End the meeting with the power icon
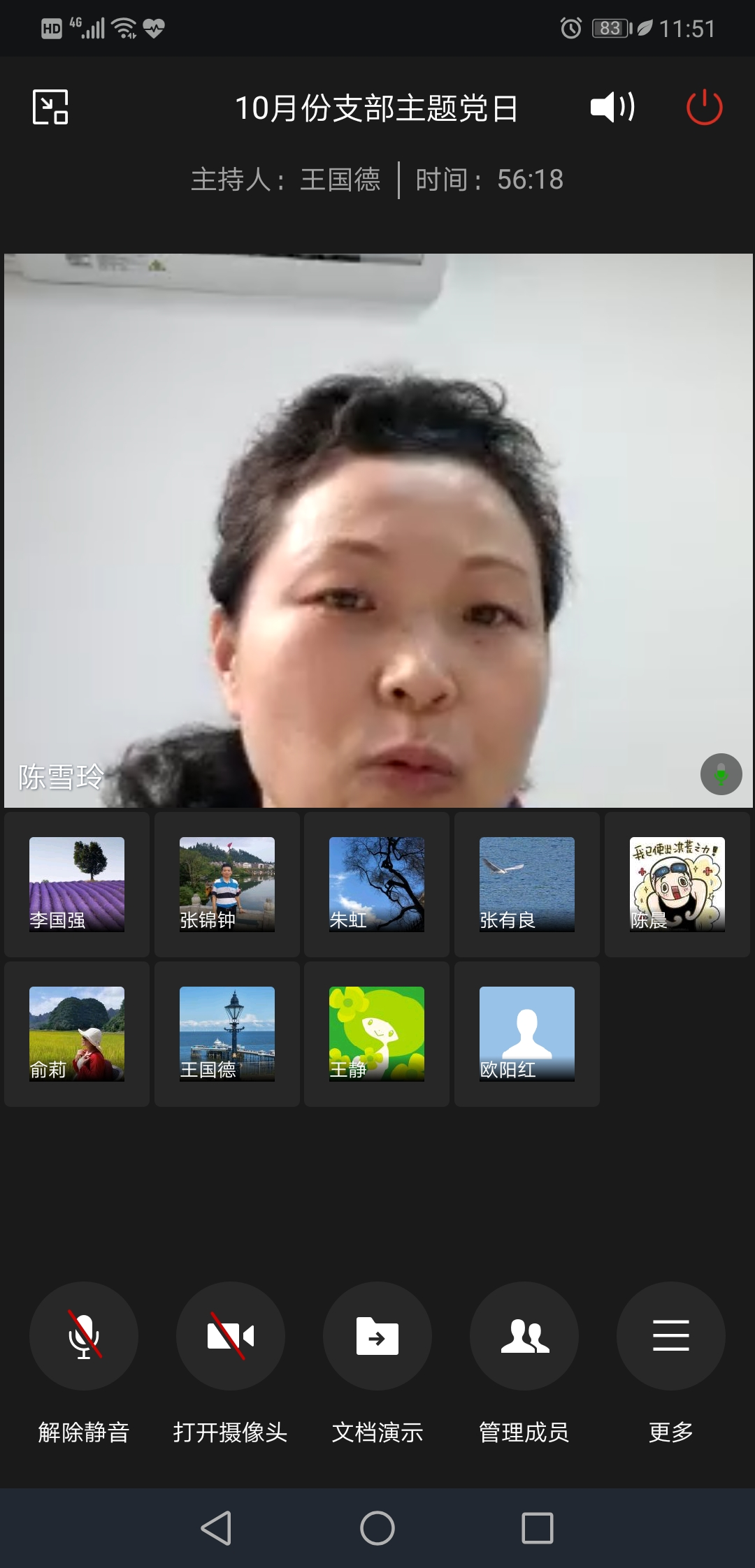The height and width of the screenshot is (1568, 755). [x=704, y=107]
